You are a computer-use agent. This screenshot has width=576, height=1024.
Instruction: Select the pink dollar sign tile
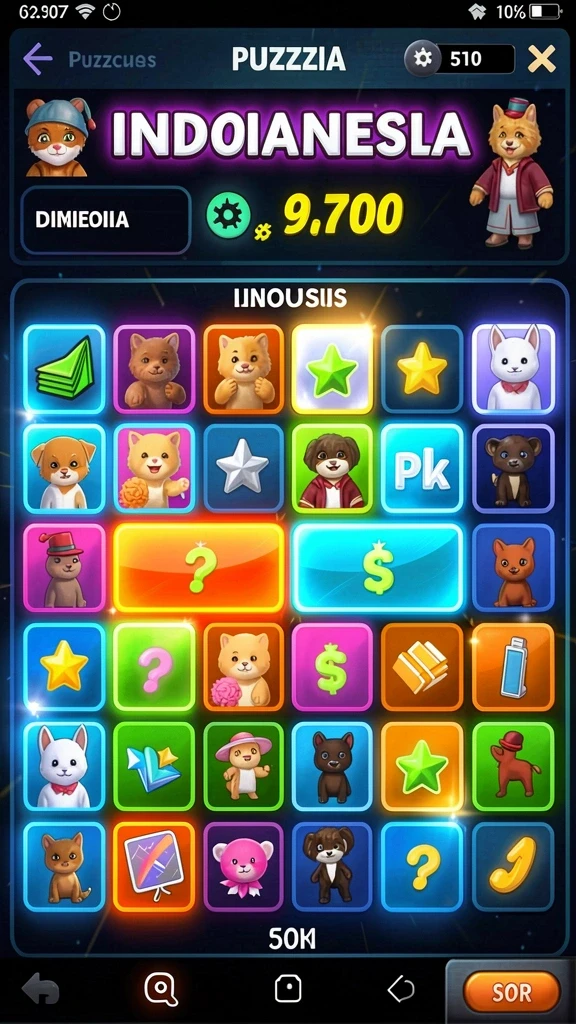(x=332, y=666)
